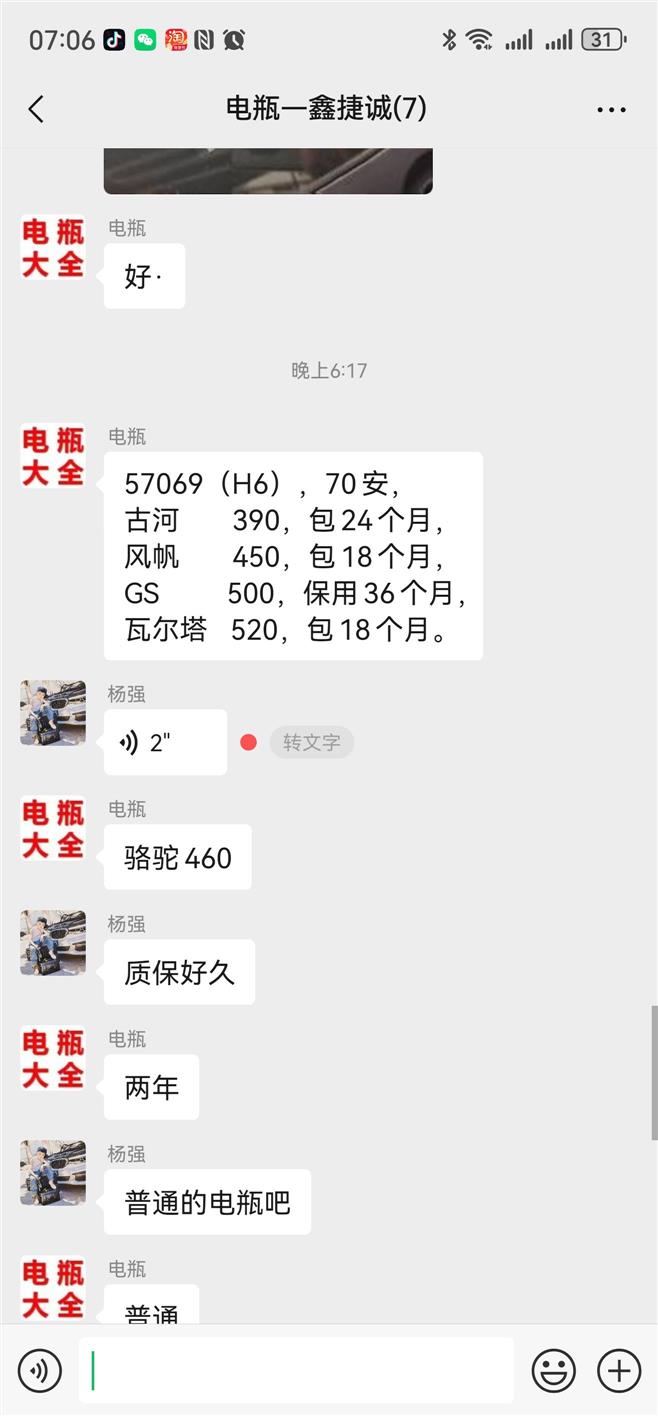The image size is (658, 1416).
Task: Open the partially visible image at top
Action: 268,170
